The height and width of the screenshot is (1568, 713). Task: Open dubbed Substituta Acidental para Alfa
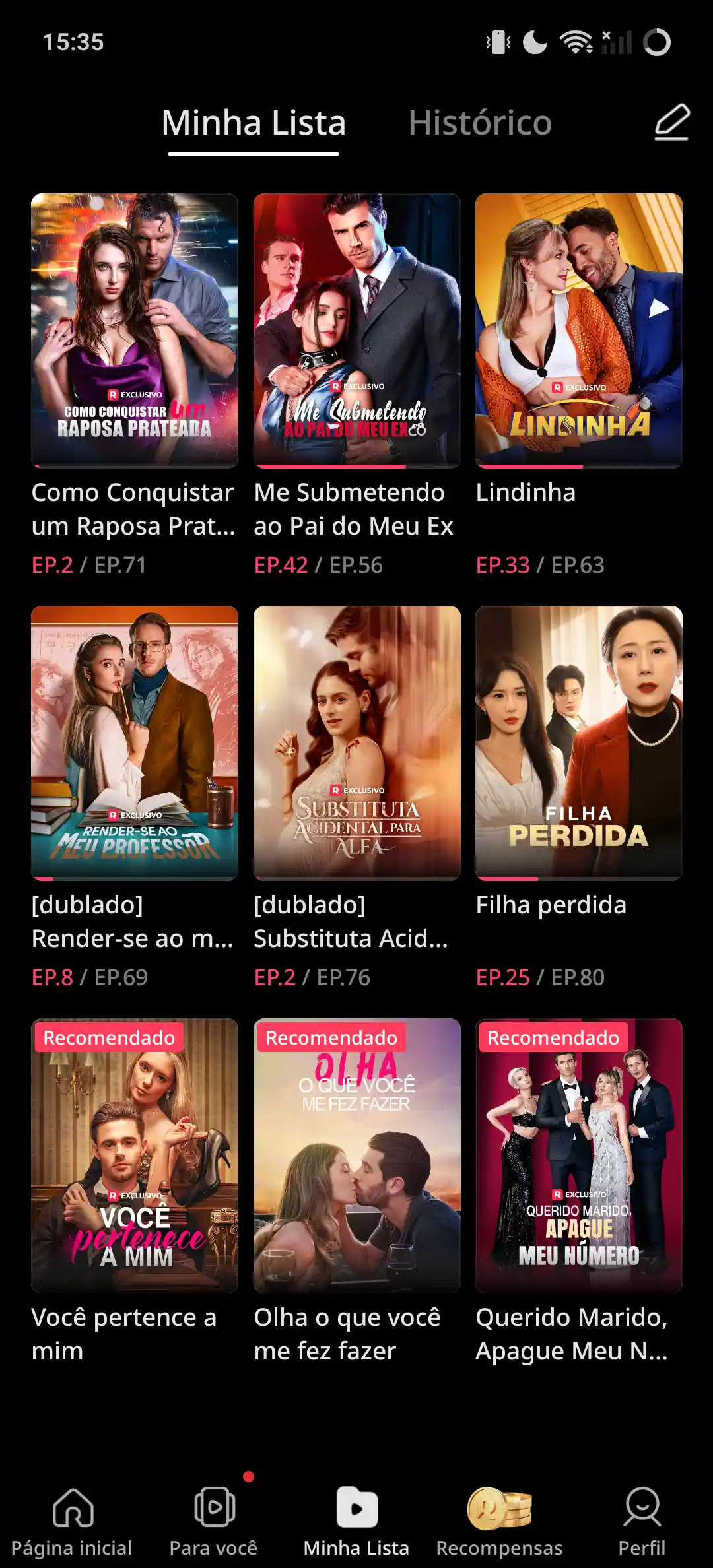(356, 742)
